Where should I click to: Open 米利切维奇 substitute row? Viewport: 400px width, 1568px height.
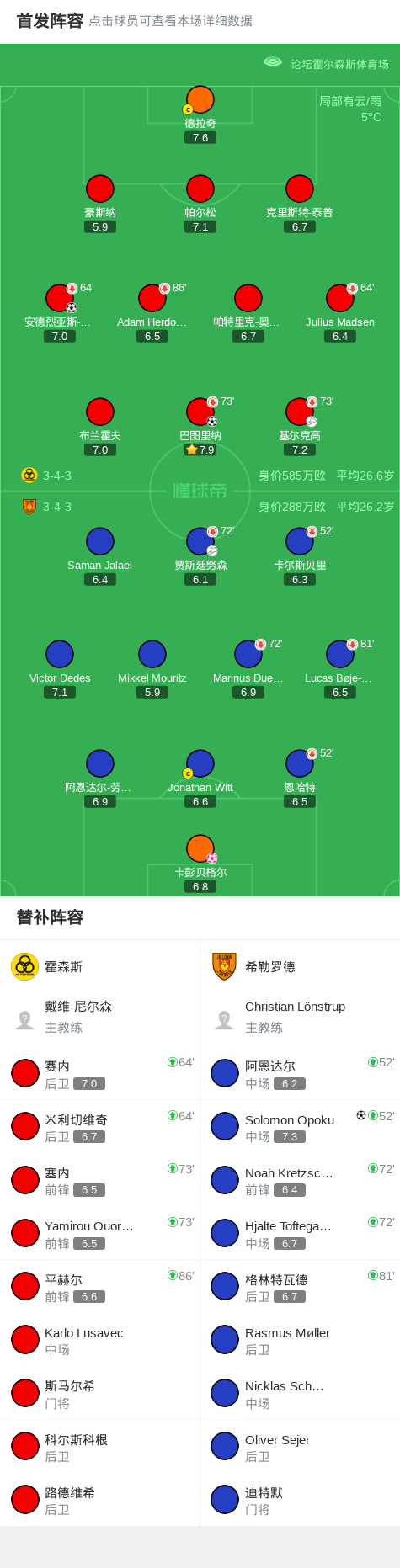pyautogui.click(x=100, y=1127)
